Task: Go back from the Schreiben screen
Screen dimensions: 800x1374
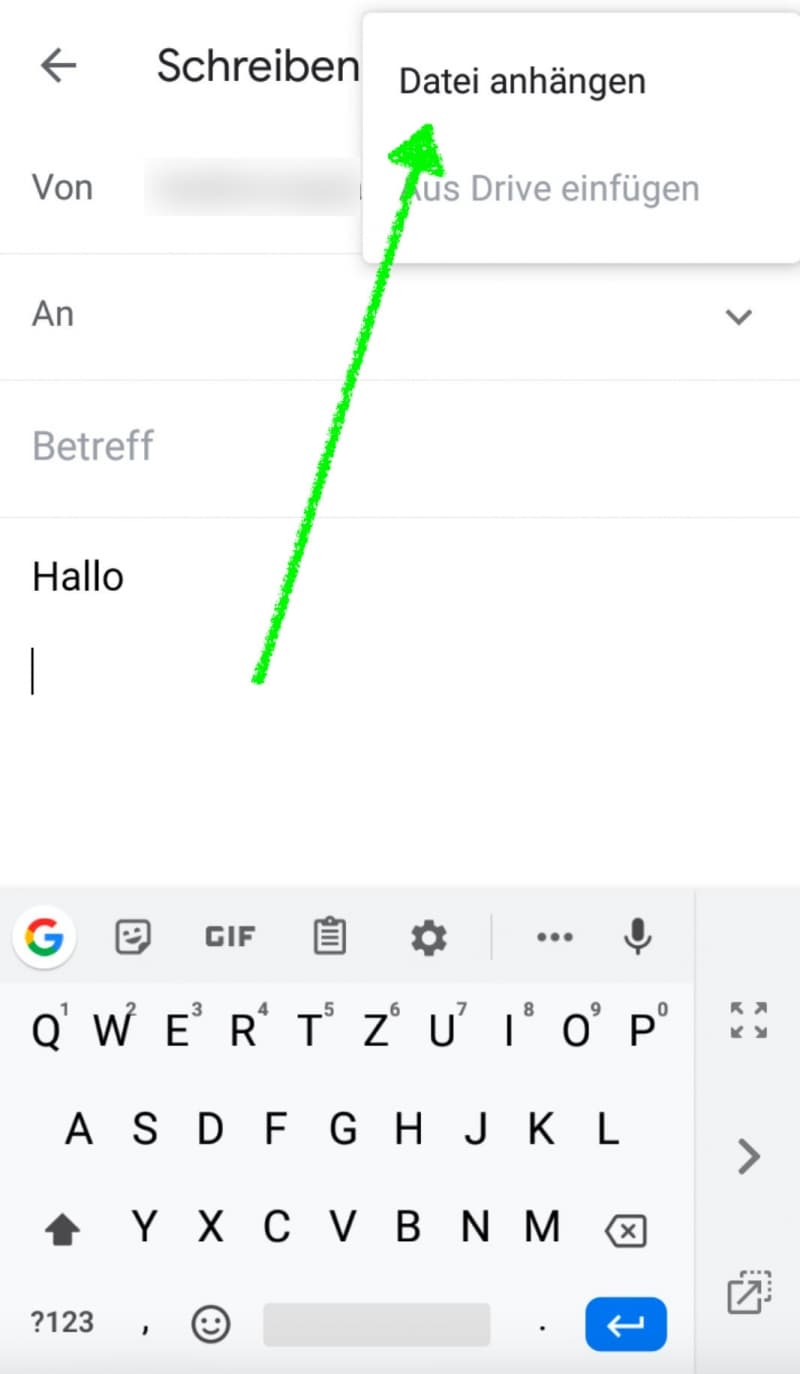Action: (58, 66)
